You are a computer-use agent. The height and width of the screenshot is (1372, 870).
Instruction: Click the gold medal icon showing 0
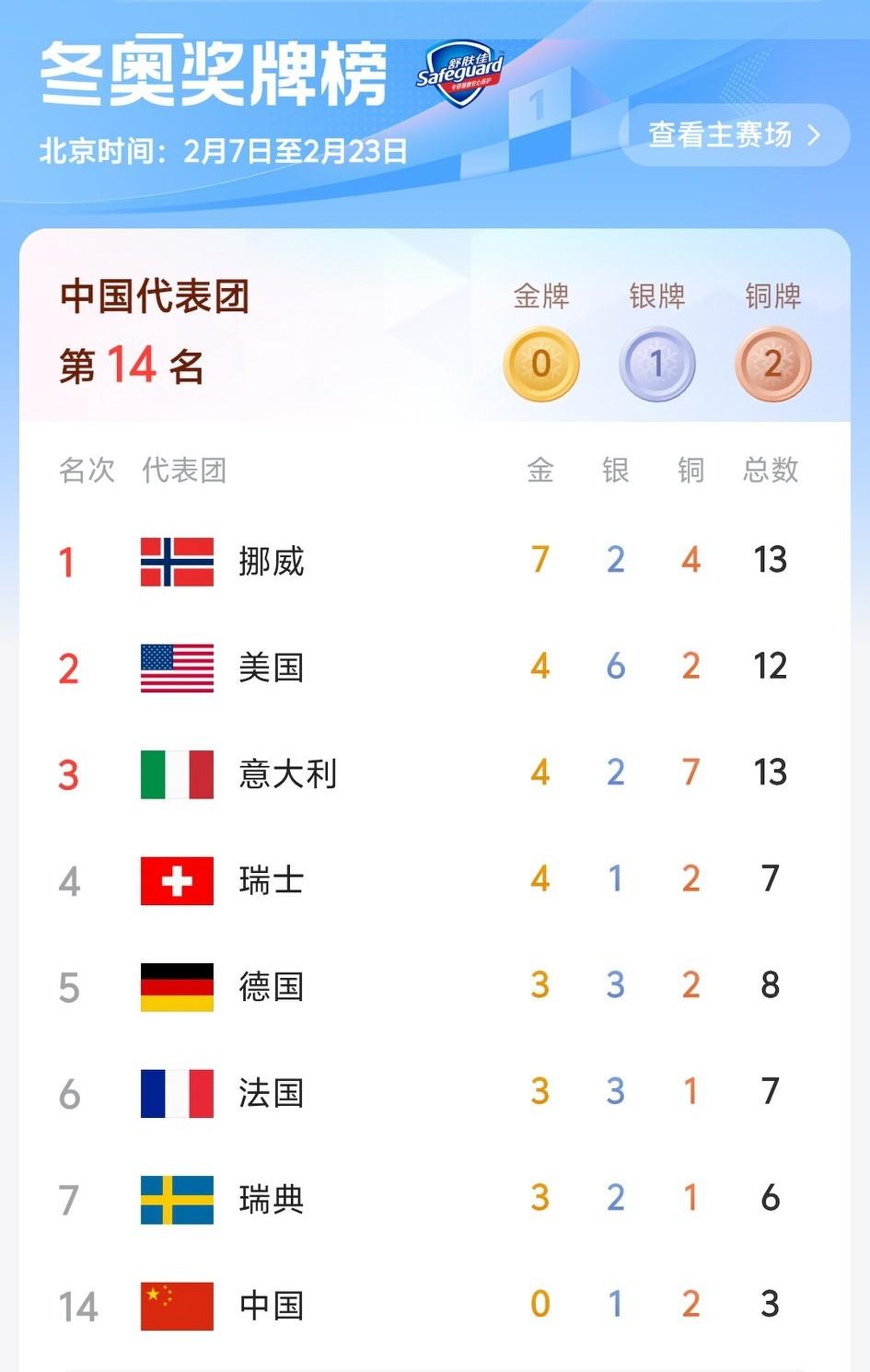tap(541, 364)
